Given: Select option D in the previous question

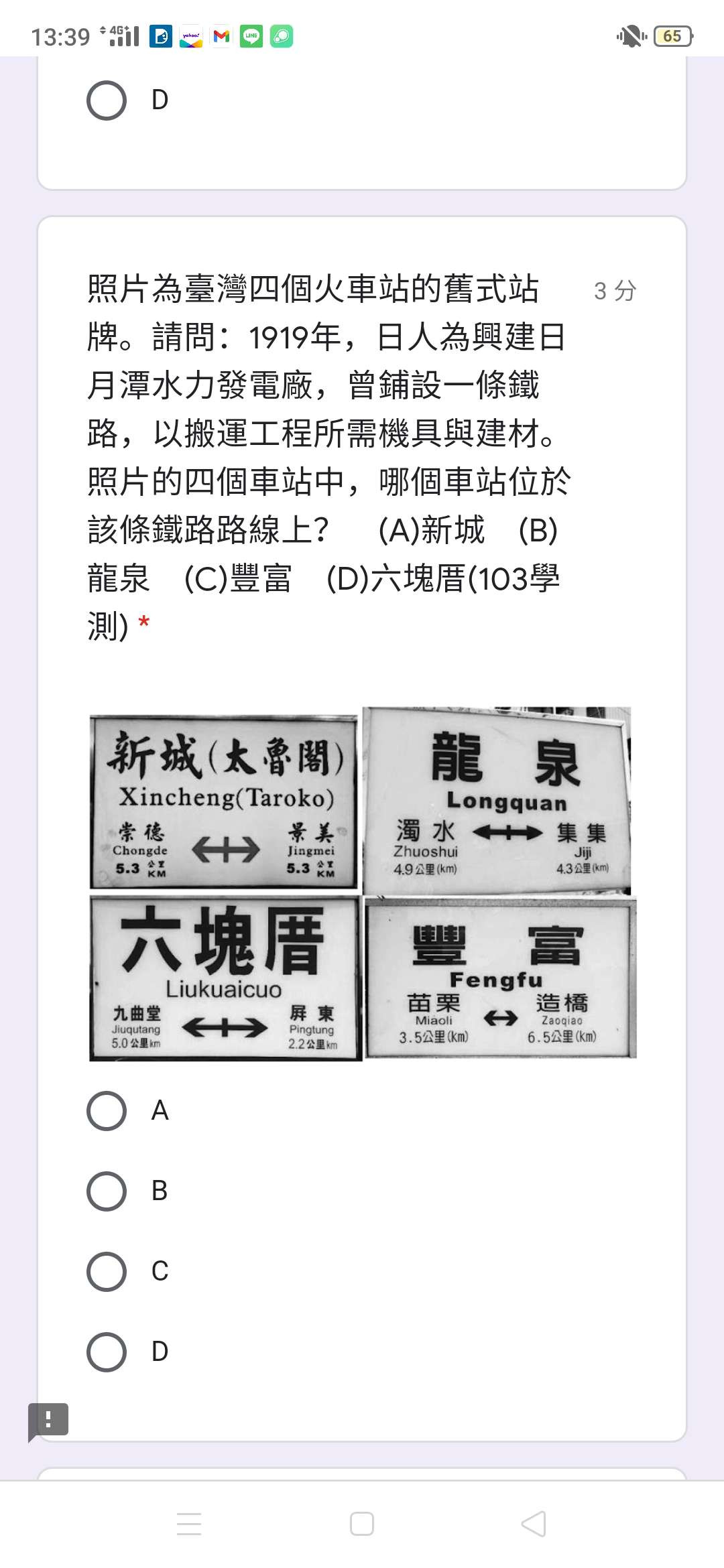Looking at the screenshot, I should tap(107, 101).
